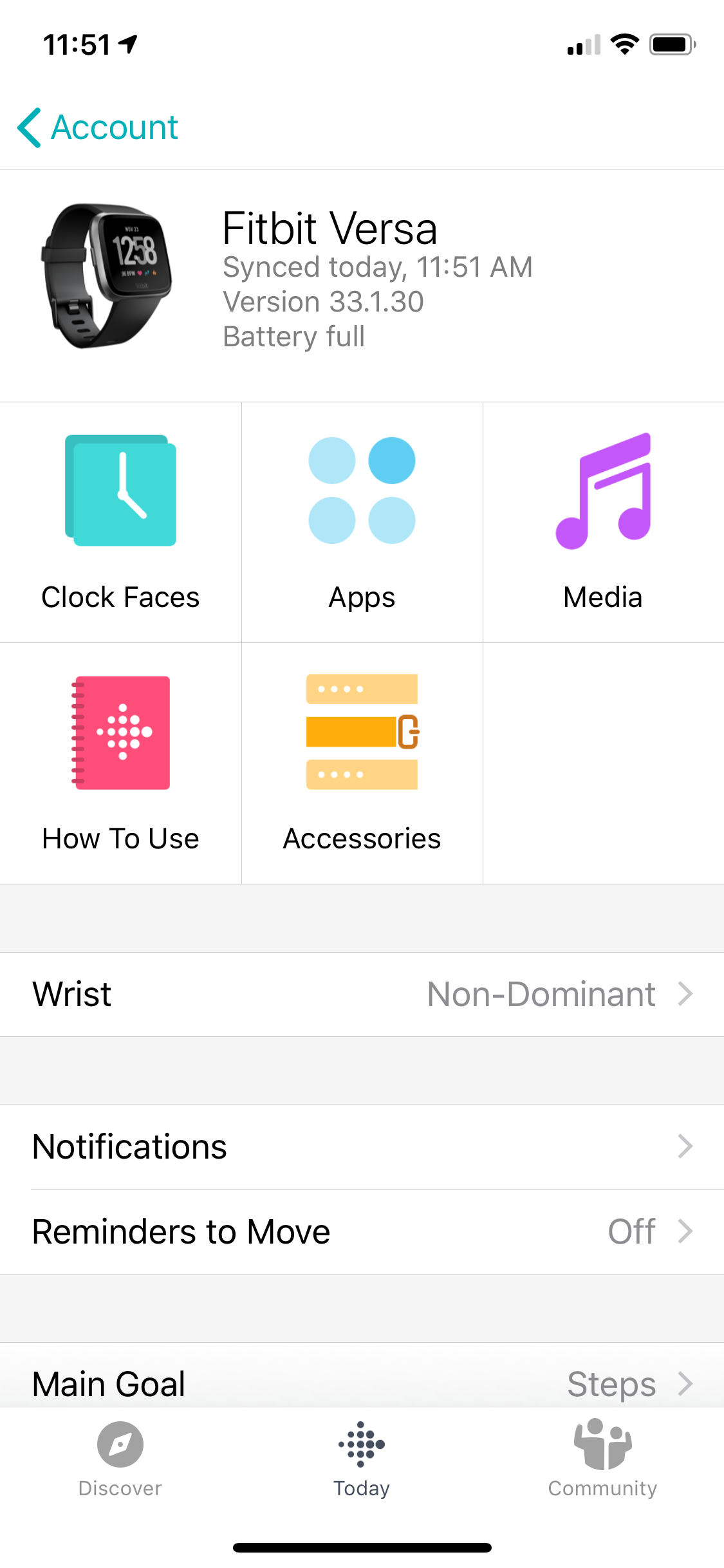Browse Accessories

pos(362,763)
